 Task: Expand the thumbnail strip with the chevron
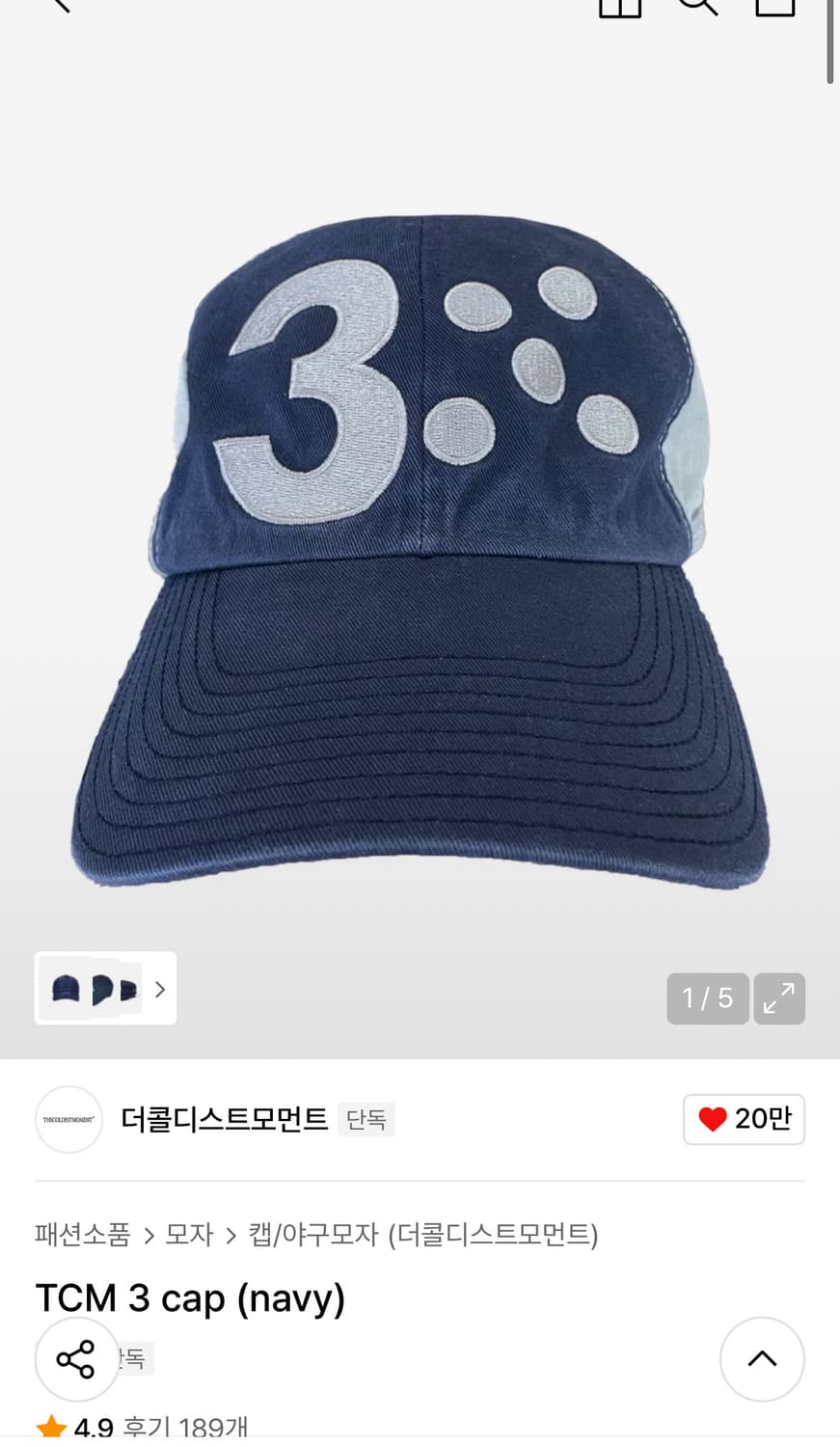click(x=160, y=989)
